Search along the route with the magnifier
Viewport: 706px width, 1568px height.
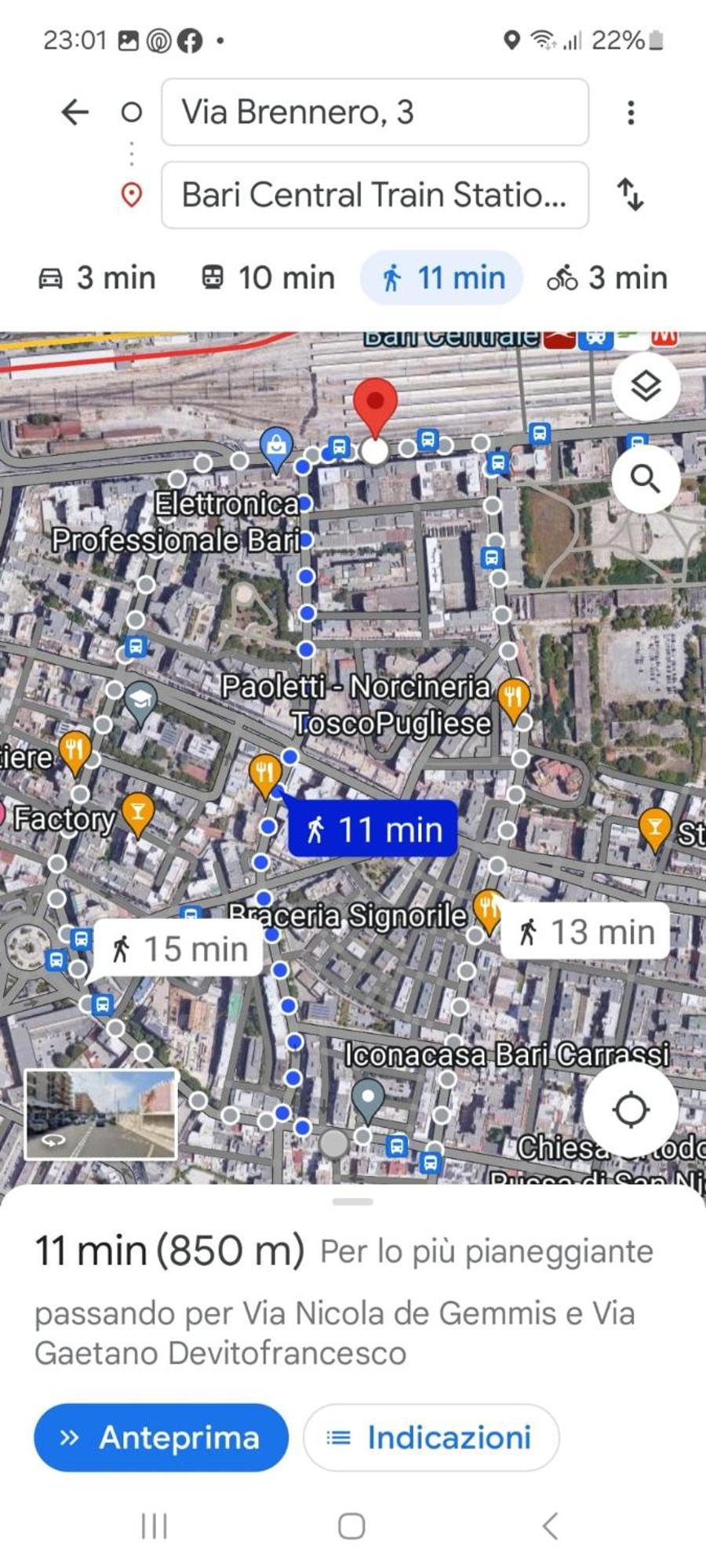646,478
